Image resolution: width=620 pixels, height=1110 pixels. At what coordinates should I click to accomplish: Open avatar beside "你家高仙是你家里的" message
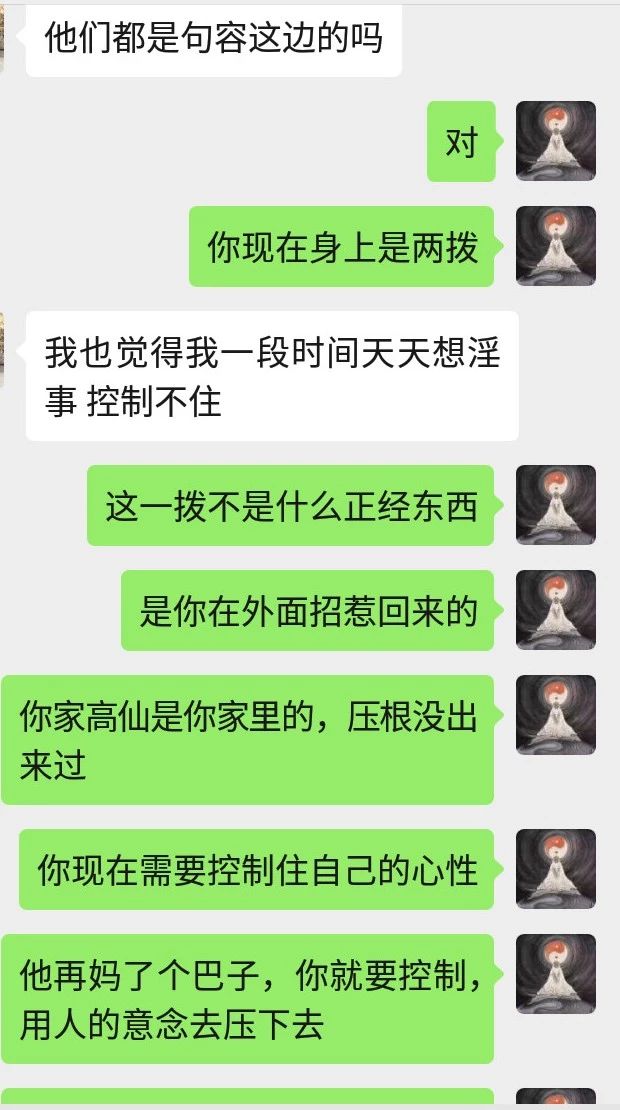click(x=556, y=714)
